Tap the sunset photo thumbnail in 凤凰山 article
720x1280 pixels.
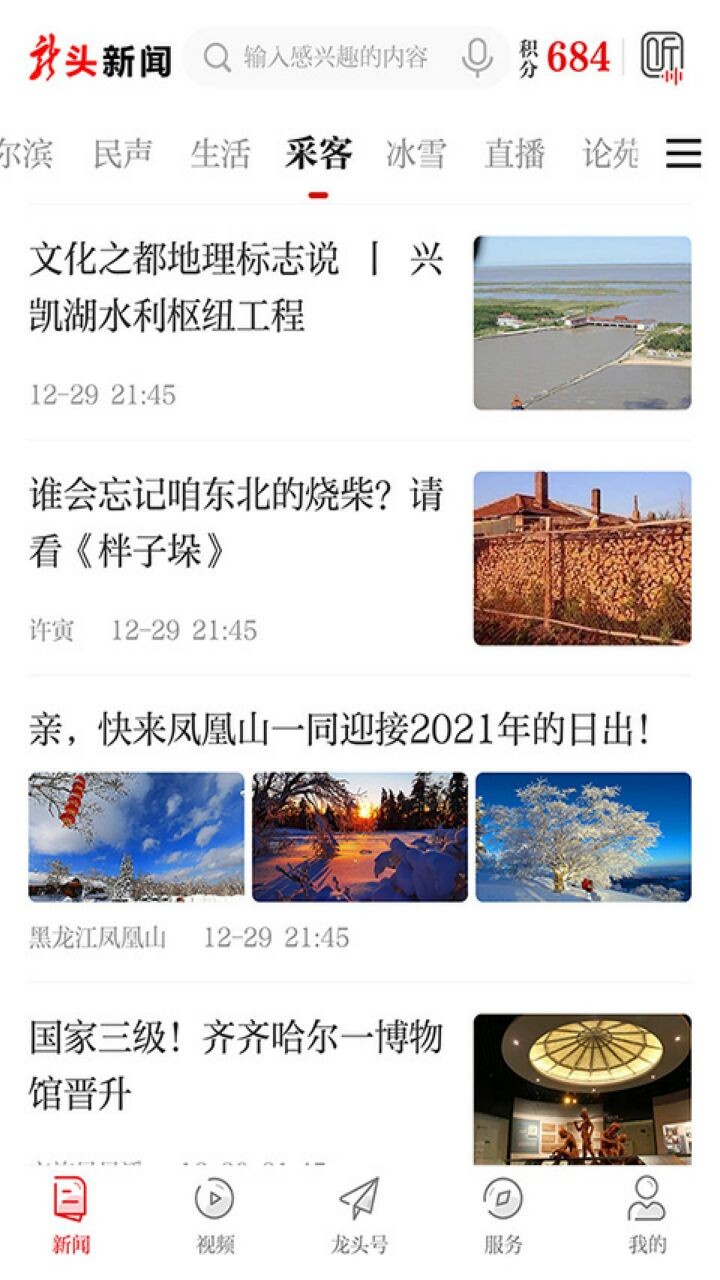[x=360, y=836]
